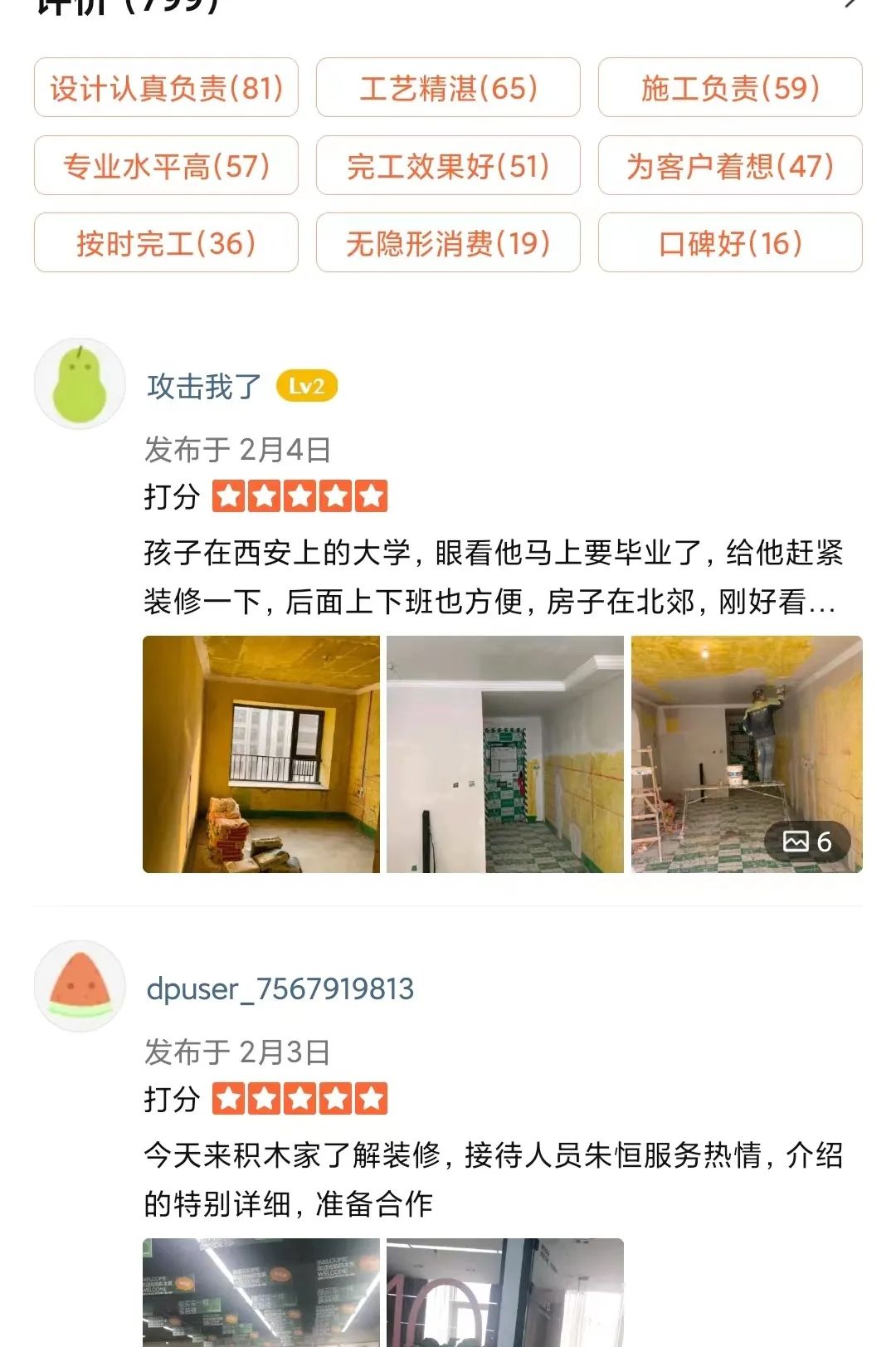Viewport: 896px width, 1347px height.
Task: Select the 工艺精湛(65) filter tab
Action: (446, 88)
